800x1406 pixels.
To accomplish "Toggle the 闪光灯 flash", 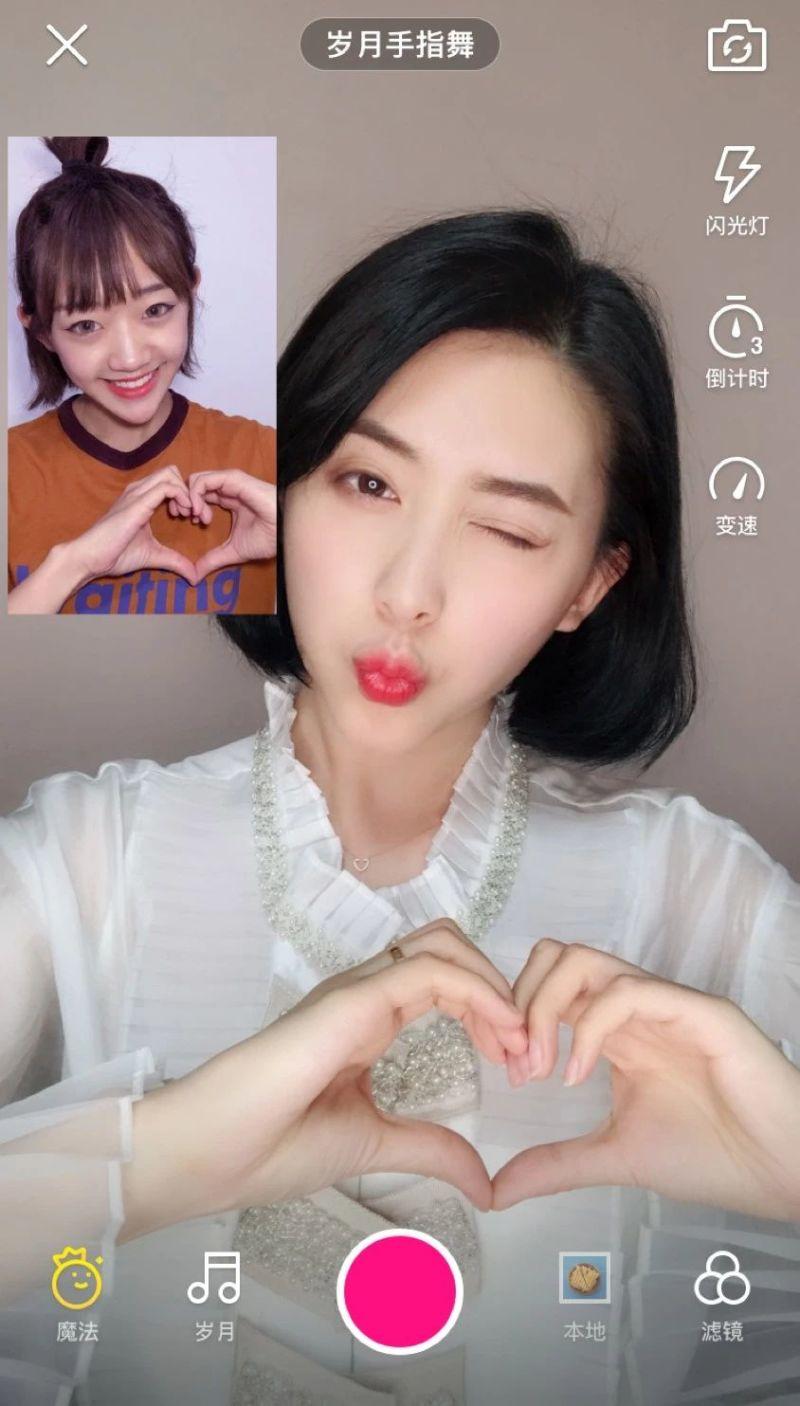I will tap(736, 190).
